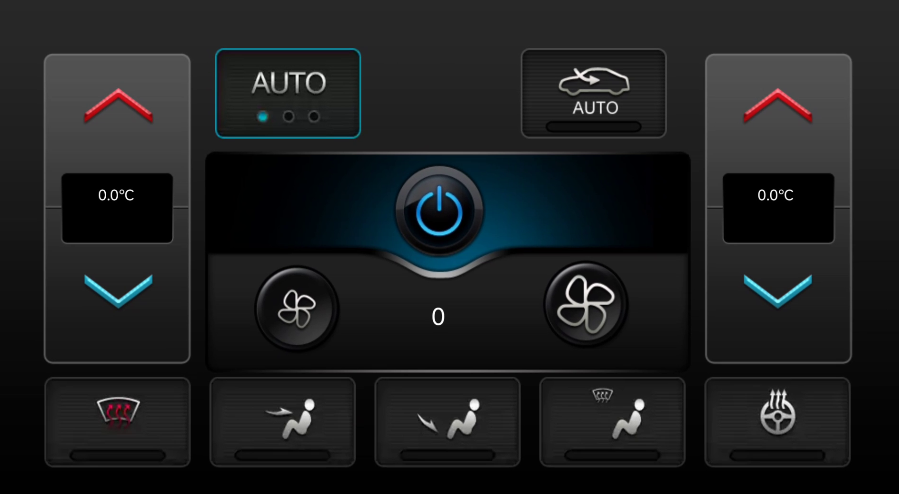Select defrost and foot airflow mode

coord(612,421)
